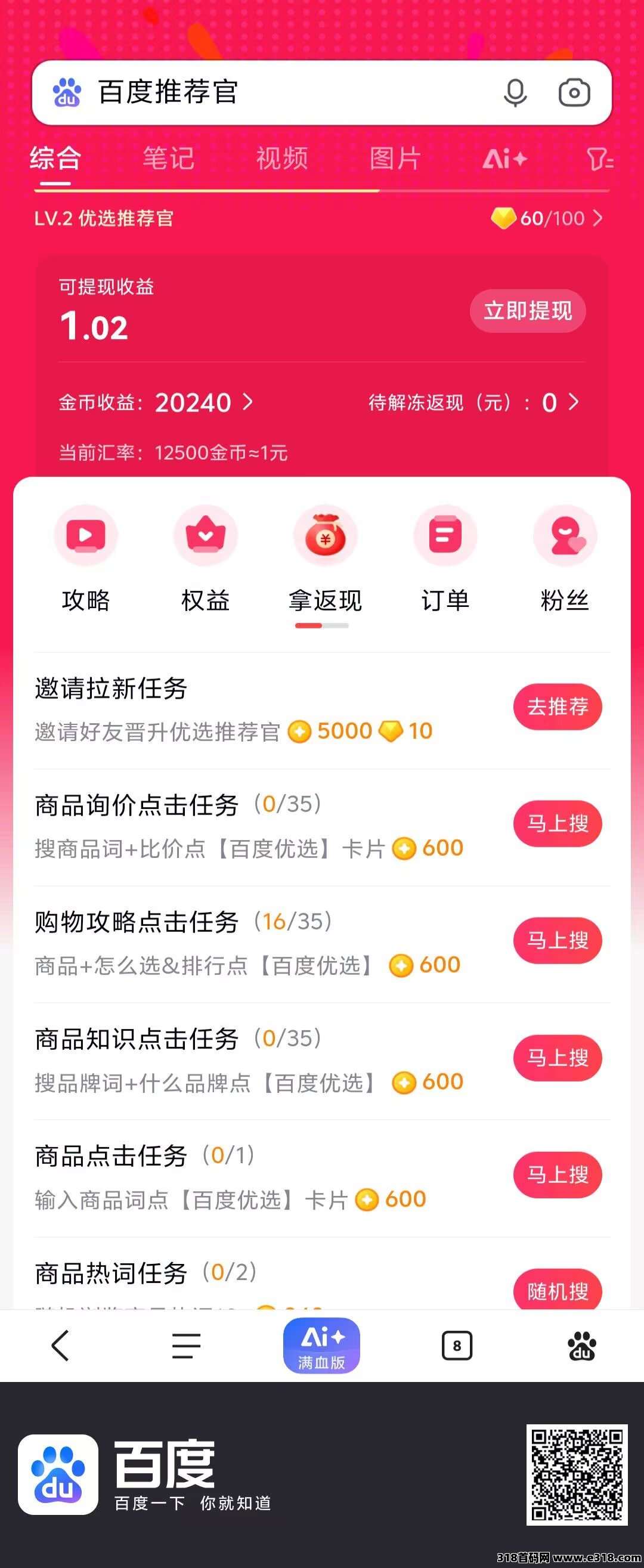Open the 拿返现 cashback icon
This screenshot has width=644, height=1568.
[x=325, y=535]
